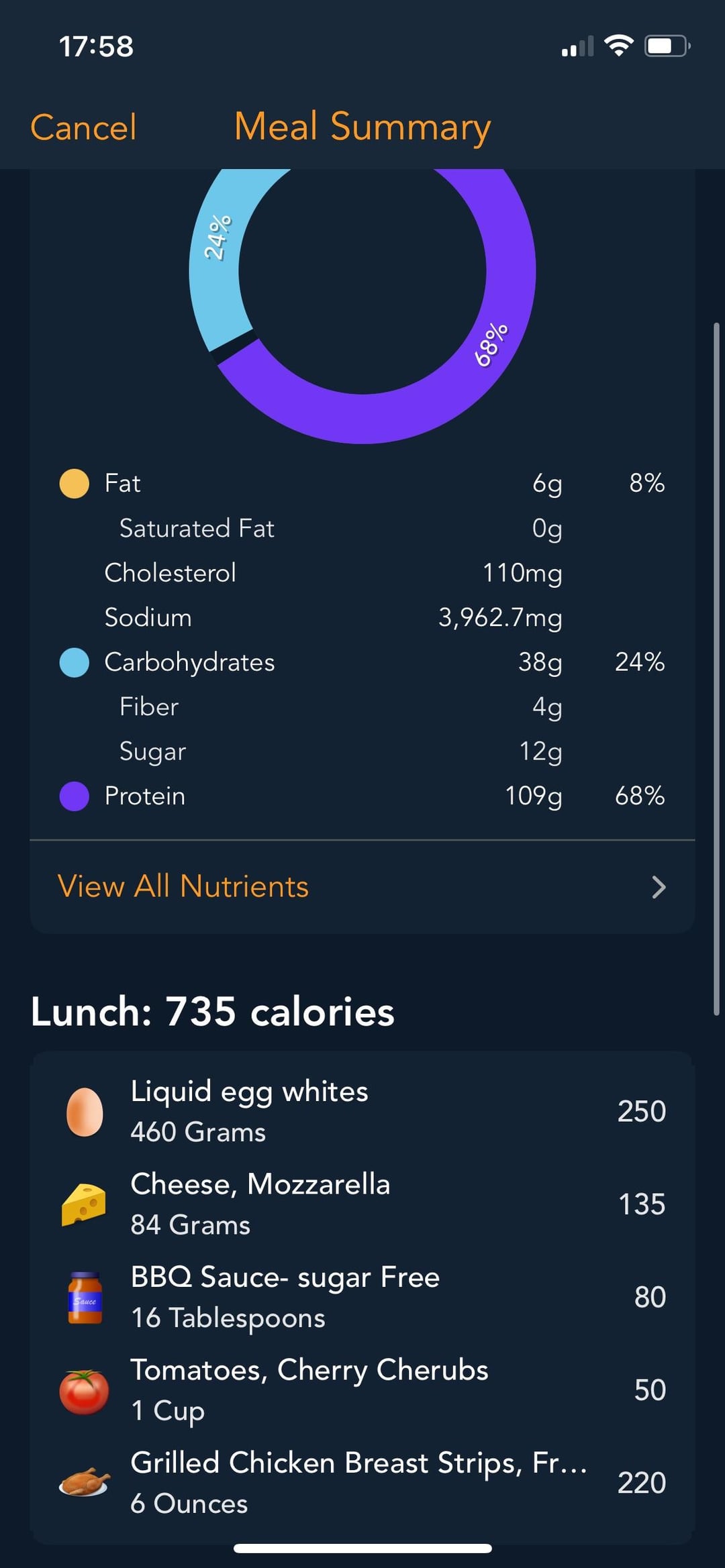Open Grilled Chicken Breast Strips entry
The image size is (725, 1568).
click(x=362, y=1483)
